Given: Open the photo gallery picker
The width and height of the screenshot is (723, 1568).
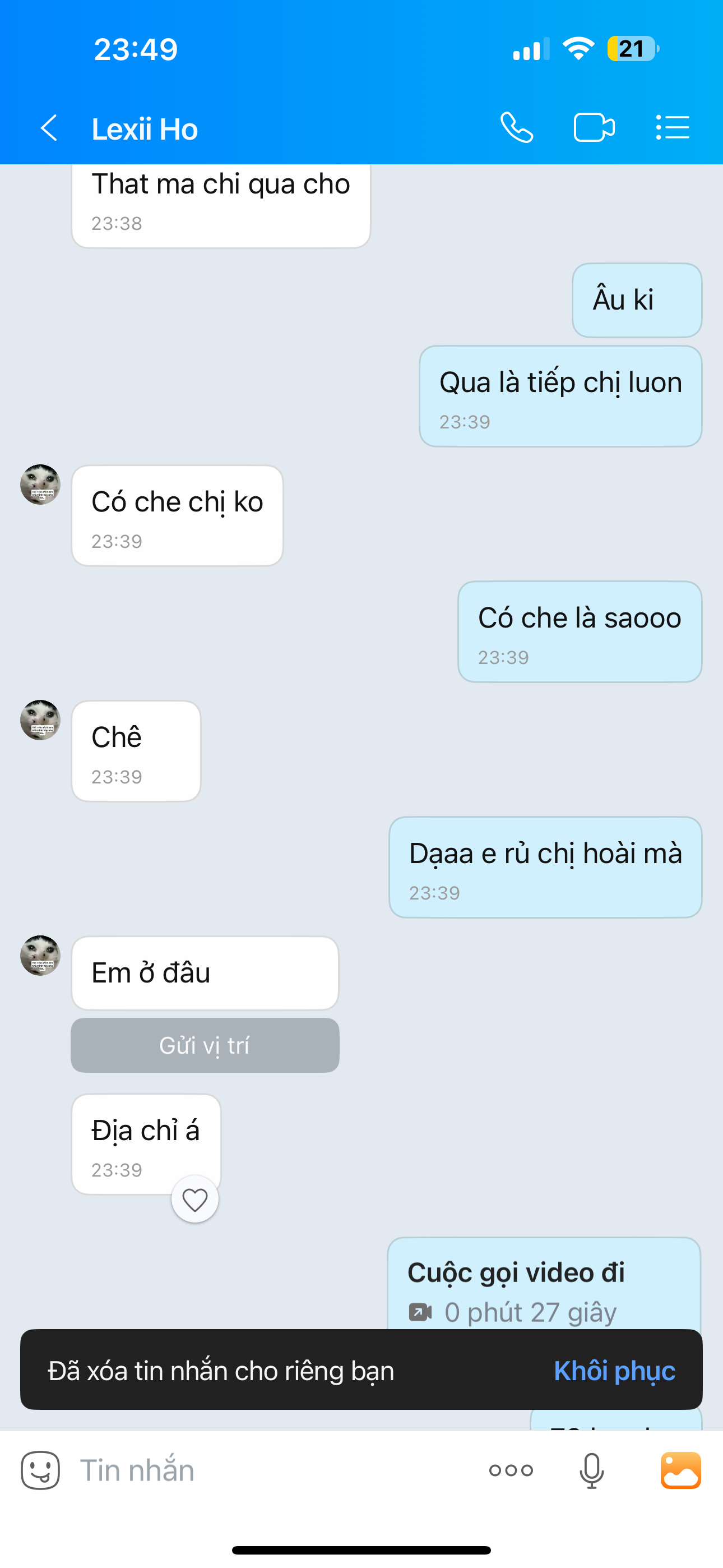Looking at the screenshot, I should [680, 1470].
